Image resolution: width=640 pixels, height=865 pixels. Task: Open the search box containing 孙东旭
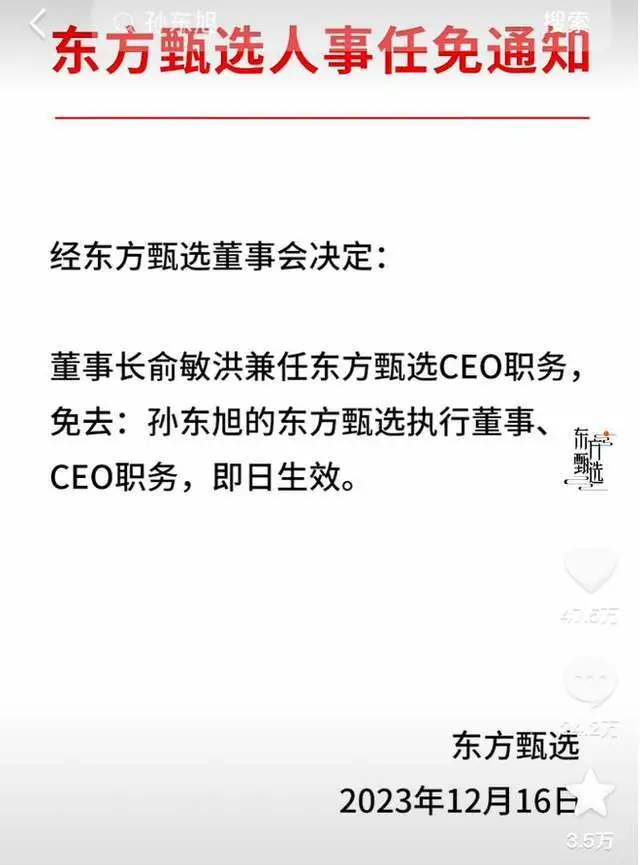coord(300,22)
